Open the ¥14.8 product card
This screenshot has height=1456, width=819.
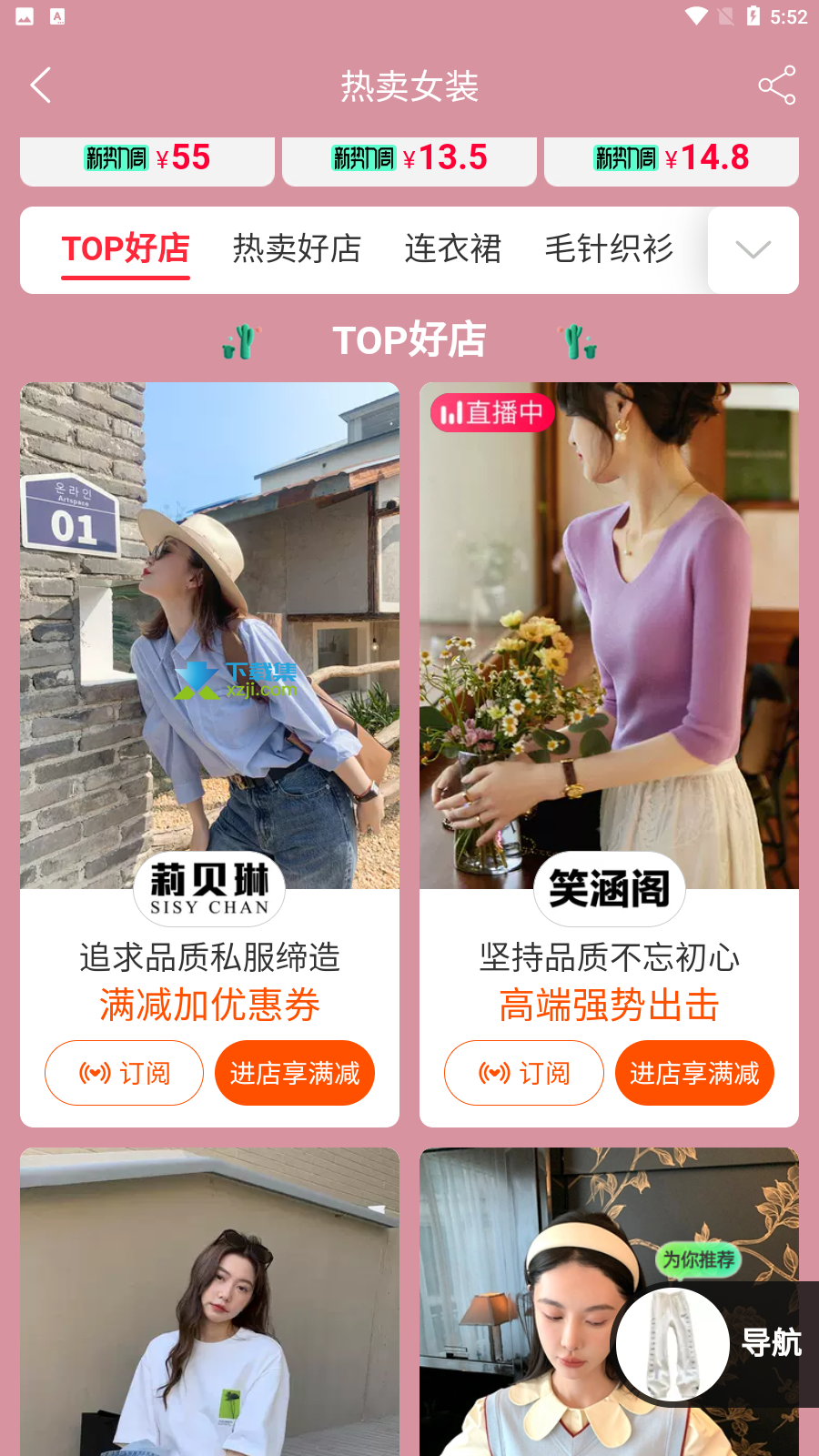coord(672,161)
